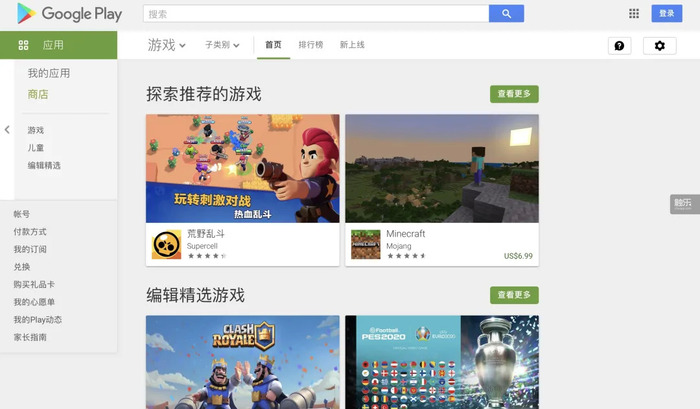700x409 pixels.
Task: Open 我的心愿单 link
Action: point(34,302)
